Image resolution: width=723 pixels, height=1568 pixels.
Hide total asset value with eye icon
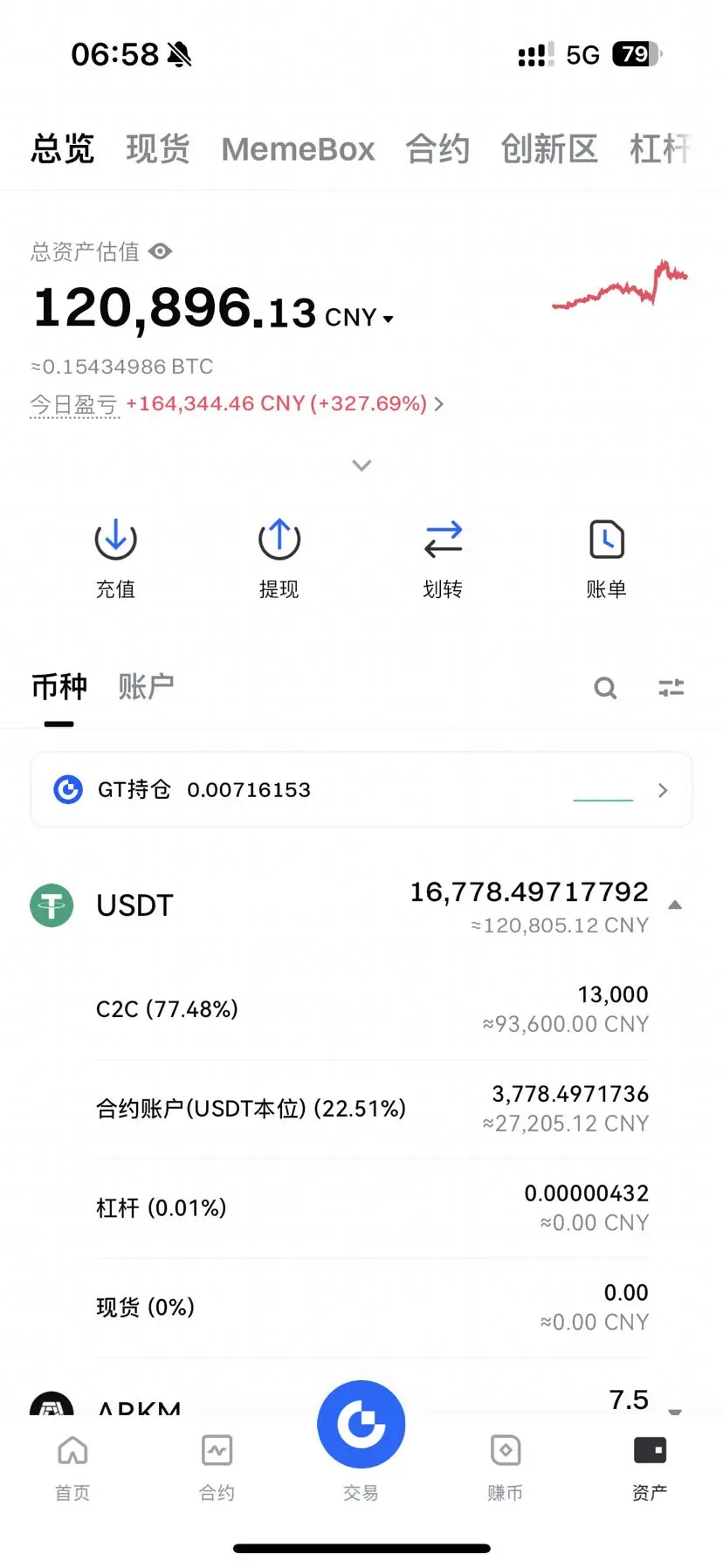click(x=161, y=251)
